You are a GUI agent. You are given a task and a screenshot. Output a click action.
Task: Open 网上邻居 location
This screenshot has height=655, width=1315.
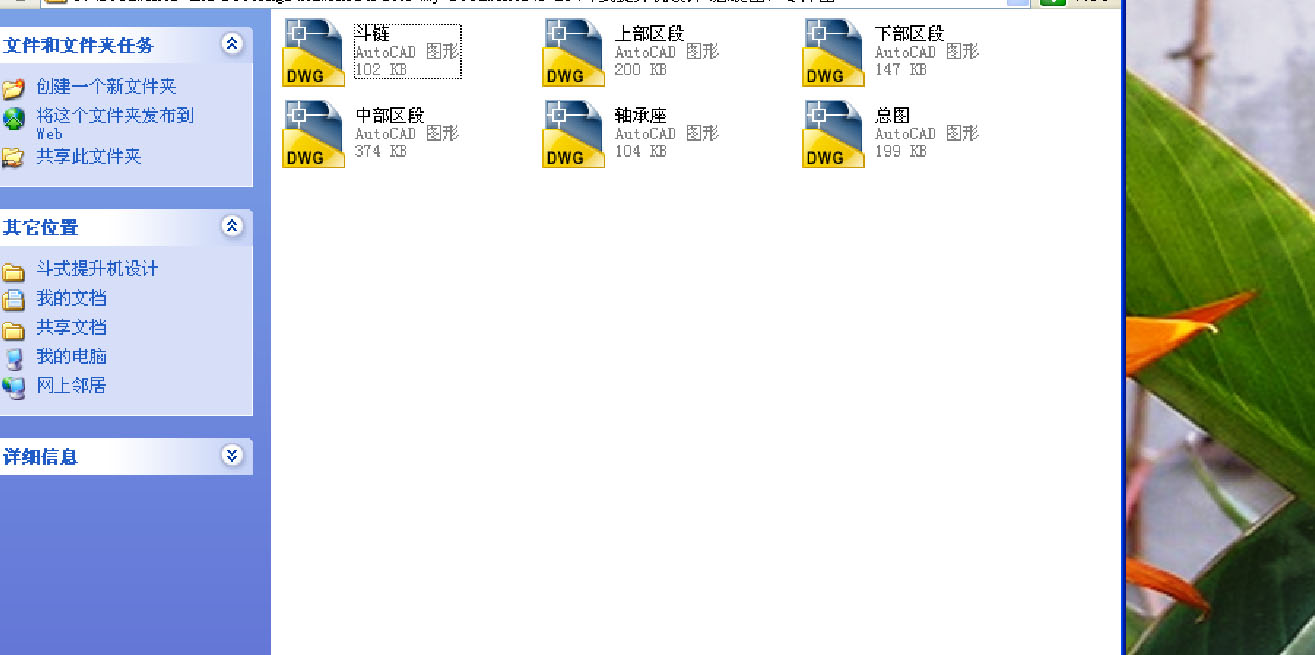pyautogui.click(x=71, y=385)
